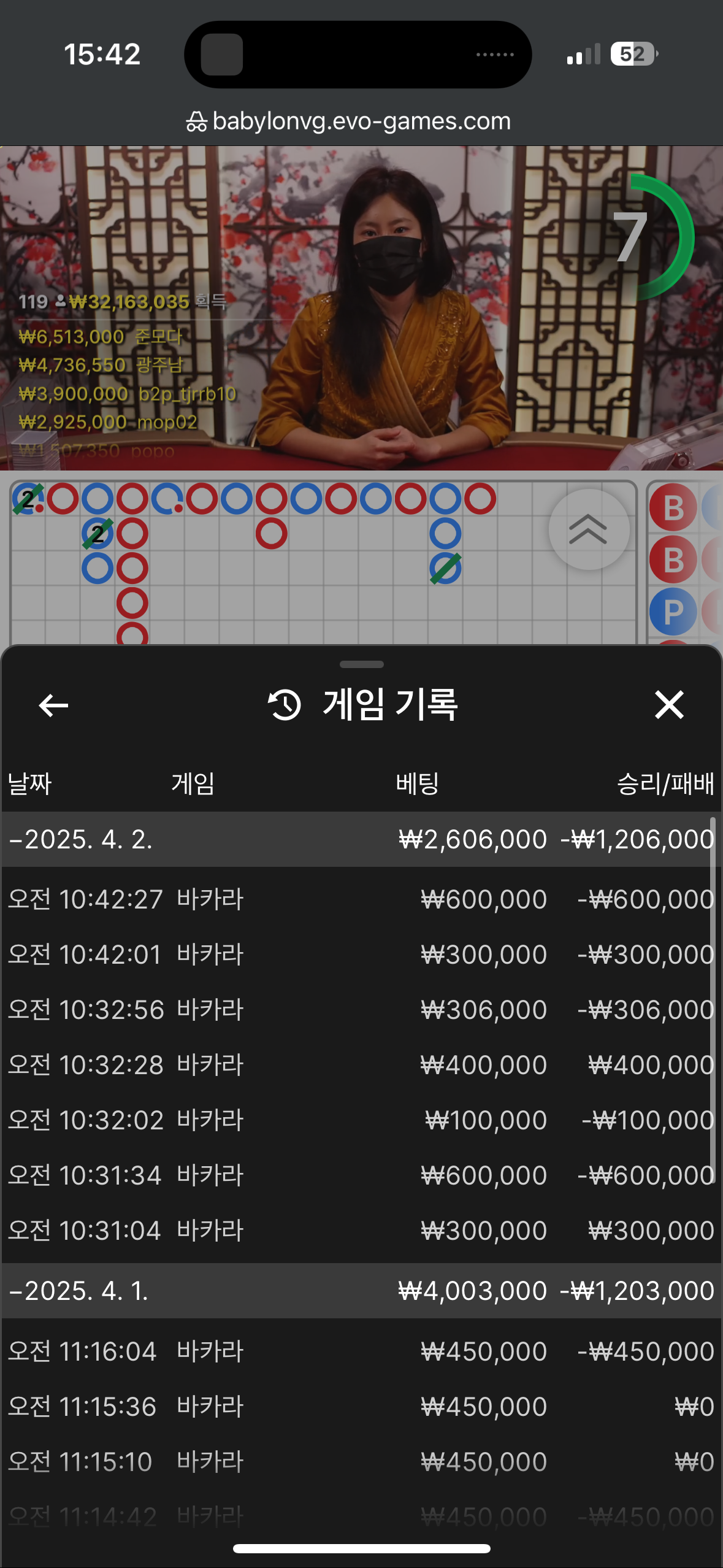The height and width of the screenshot is (1568, 723).
Task: Open the 오전 10:32:28 winning round
Action: tap(361, 1065)
